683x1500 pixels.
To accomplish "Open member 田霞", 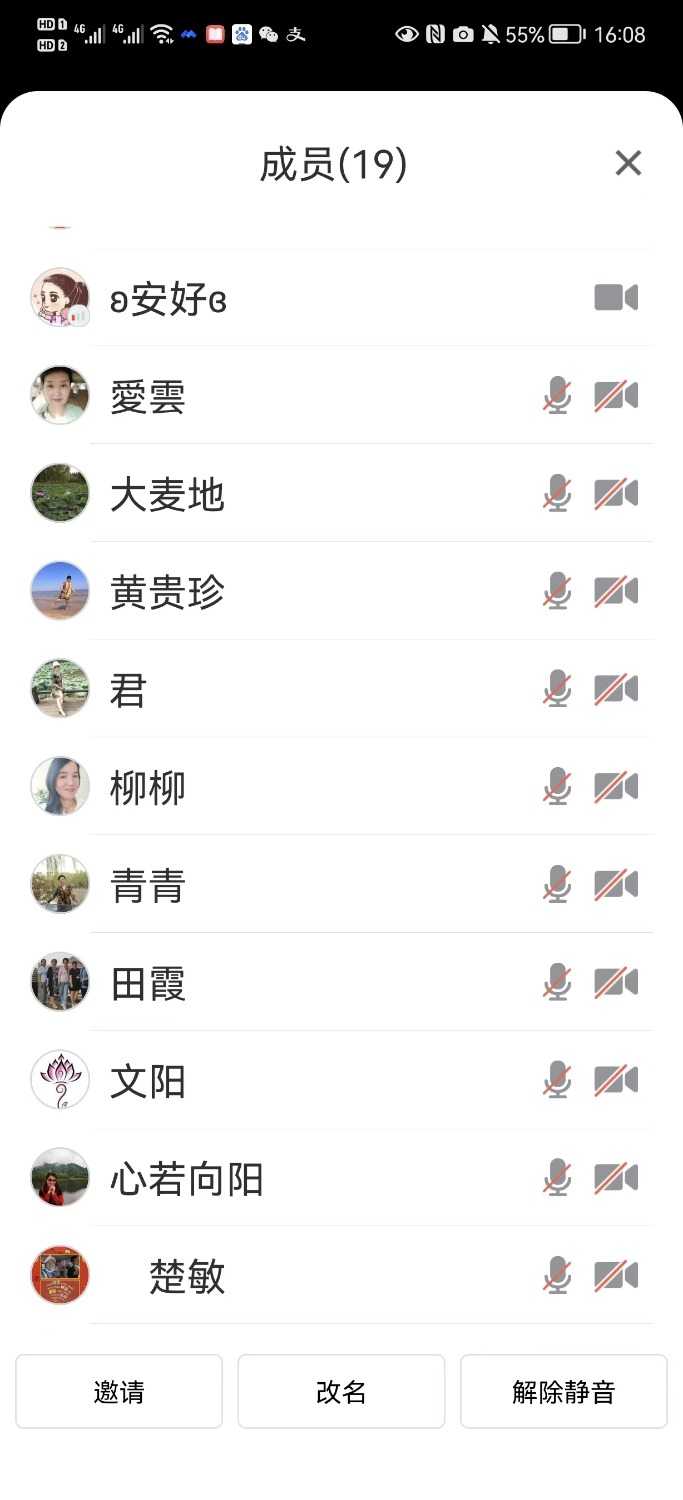I will point(148,984).
